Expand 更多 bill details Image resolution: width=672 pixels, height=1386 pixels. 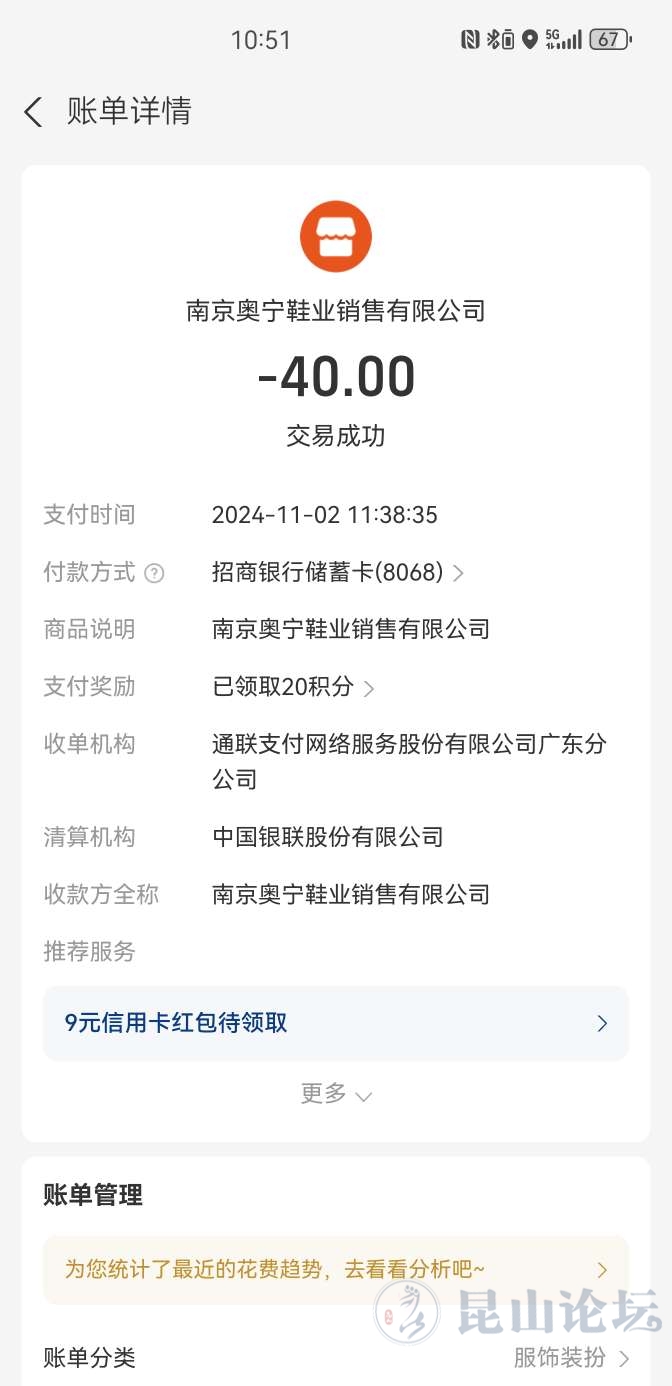pos(335,1094)
